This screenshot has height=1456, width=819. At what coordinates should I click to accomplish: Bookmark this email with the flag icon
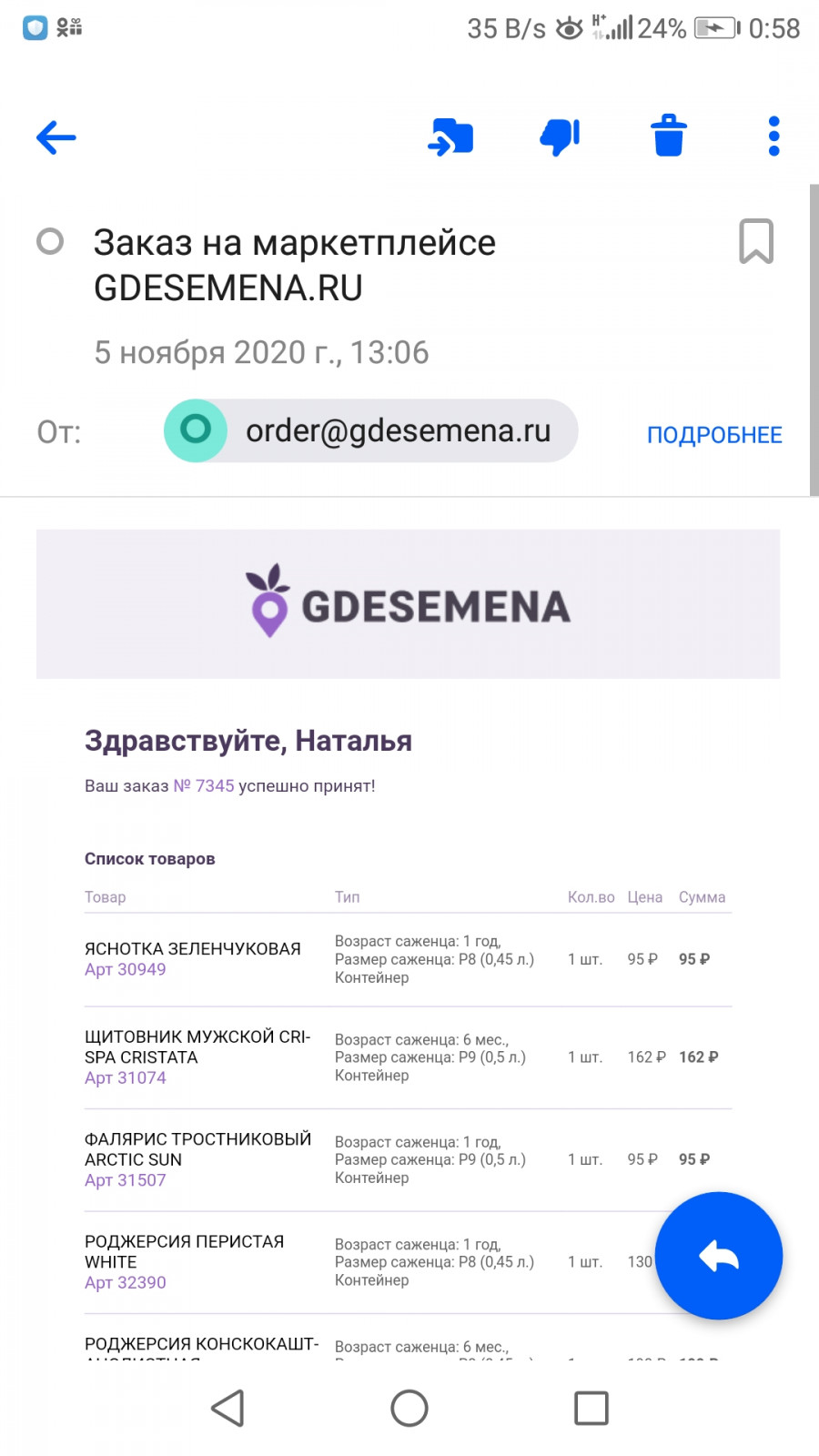[x=755, y=241]
